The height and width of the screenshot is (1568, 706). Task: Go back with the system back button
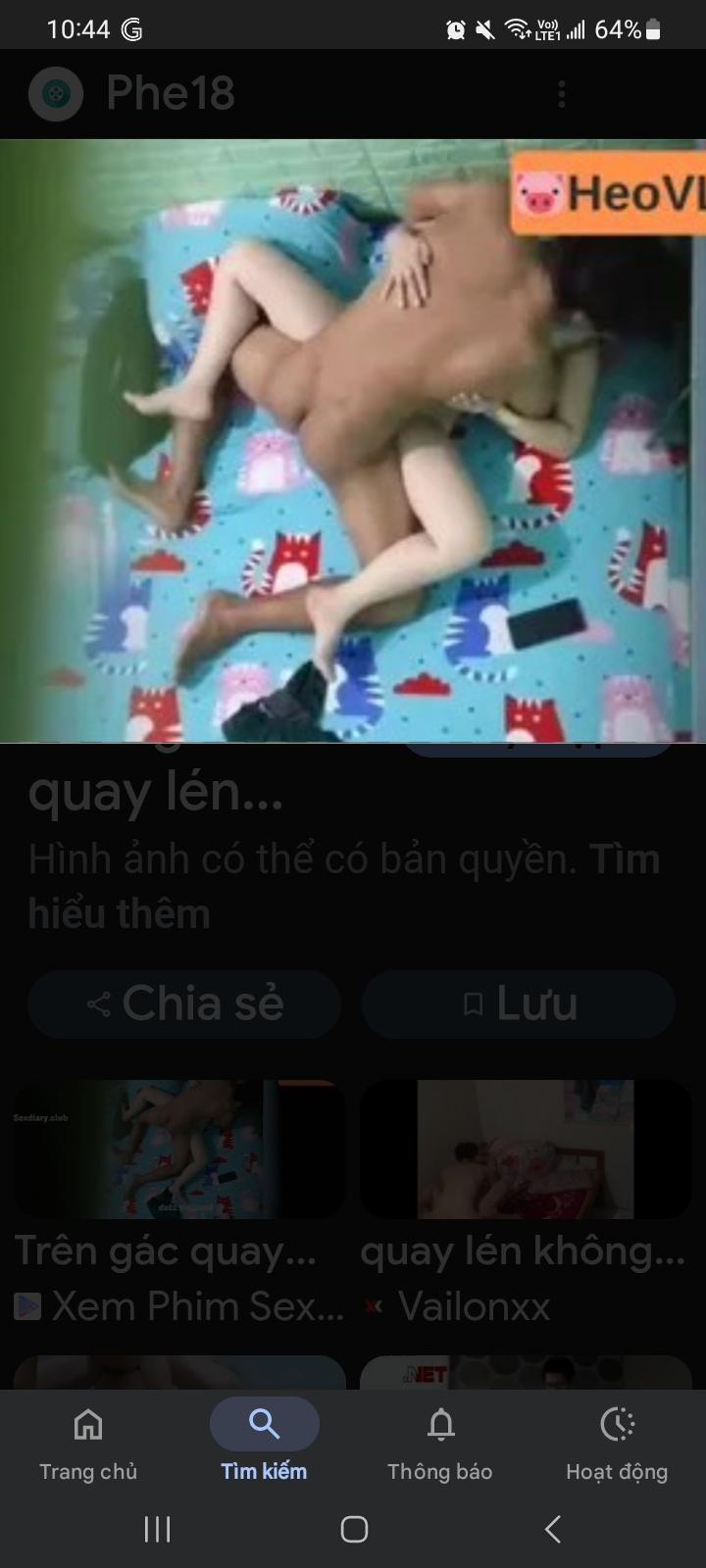[552, 1529]
